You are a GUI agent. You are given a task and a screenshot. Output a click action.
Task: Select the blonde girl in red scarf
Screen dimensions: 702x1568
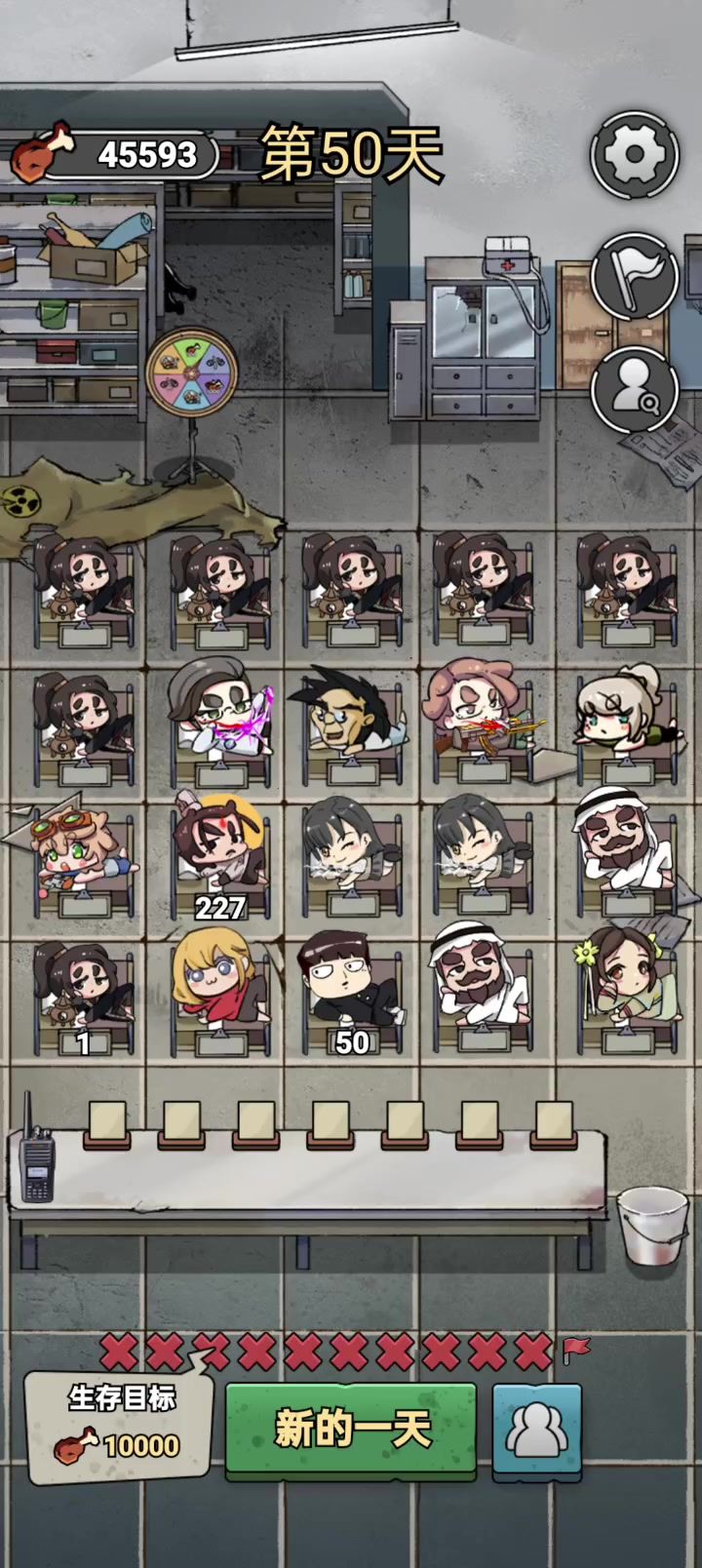[214, 985]
